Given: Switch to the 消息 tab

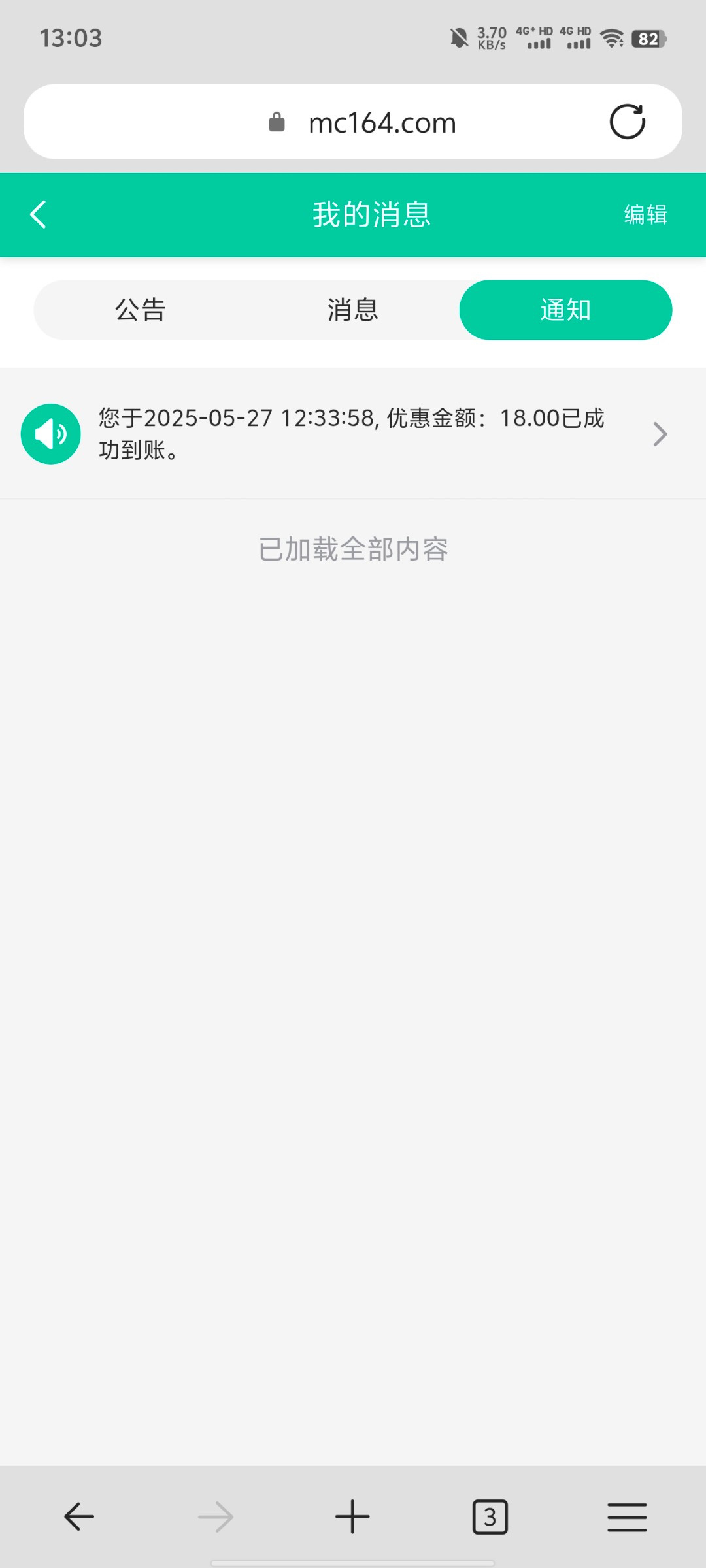Looking at the screenshot, I should (x=353, y=310).
